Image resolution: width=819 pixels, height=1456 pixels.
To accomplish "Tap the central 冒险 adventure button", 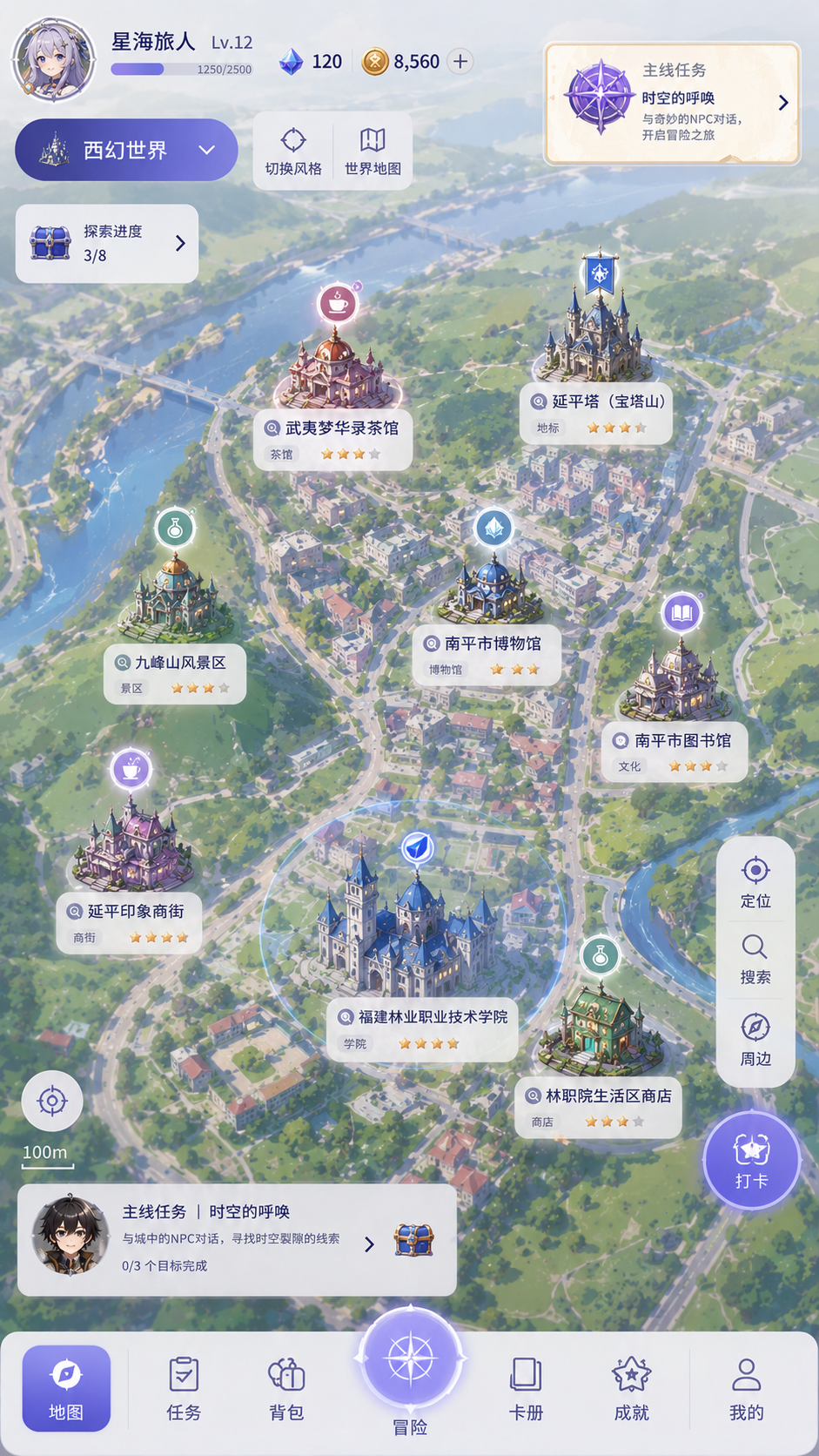I will click(410, 1361).
